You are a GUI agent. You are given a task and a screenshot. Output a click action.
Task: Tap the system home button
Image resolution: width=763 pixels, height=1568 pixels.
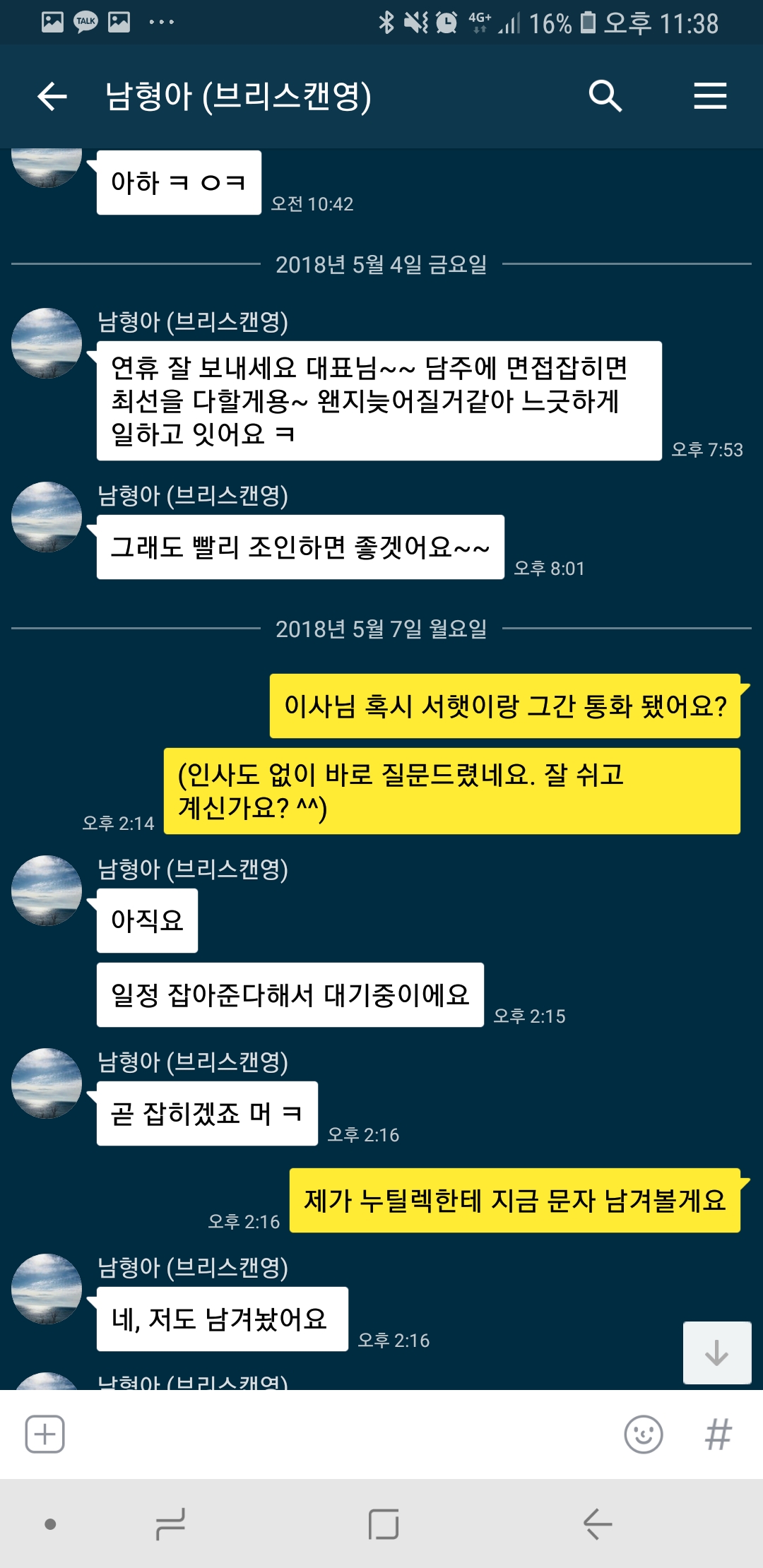tap(384, 1524)
